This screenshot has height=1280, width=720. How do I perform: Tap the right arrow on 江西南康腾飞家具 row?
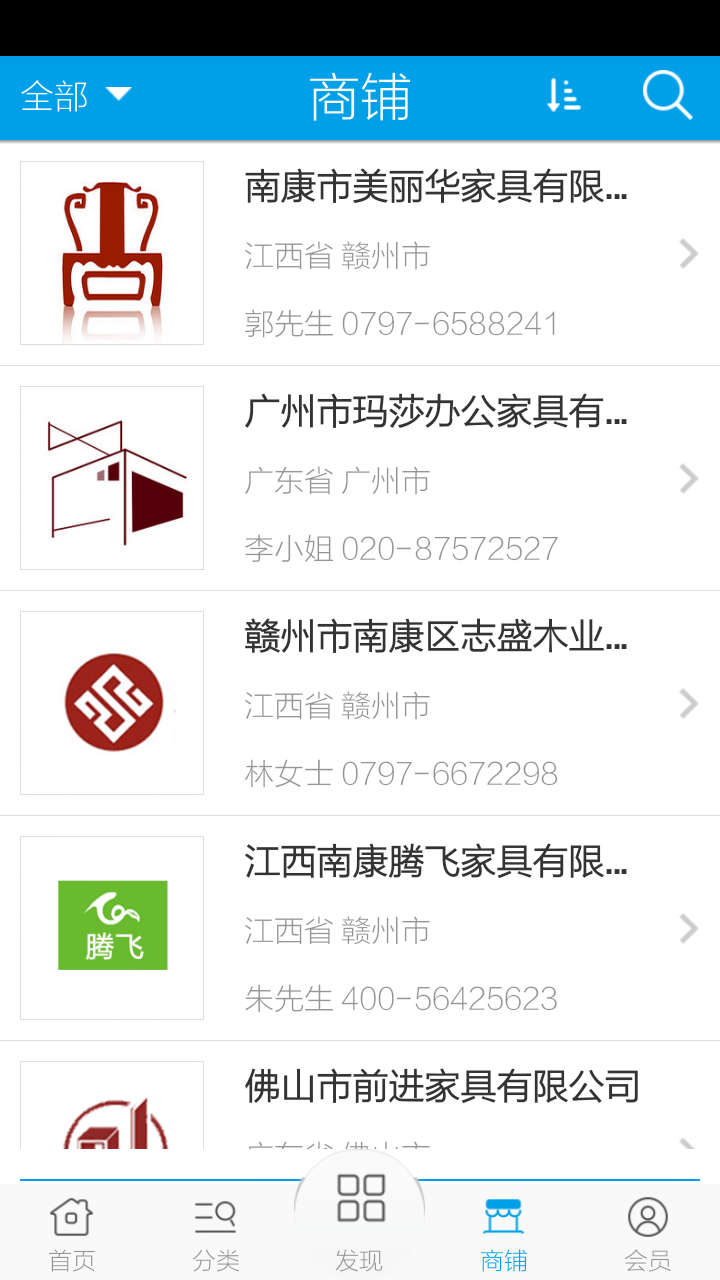[x=688, y=928]
